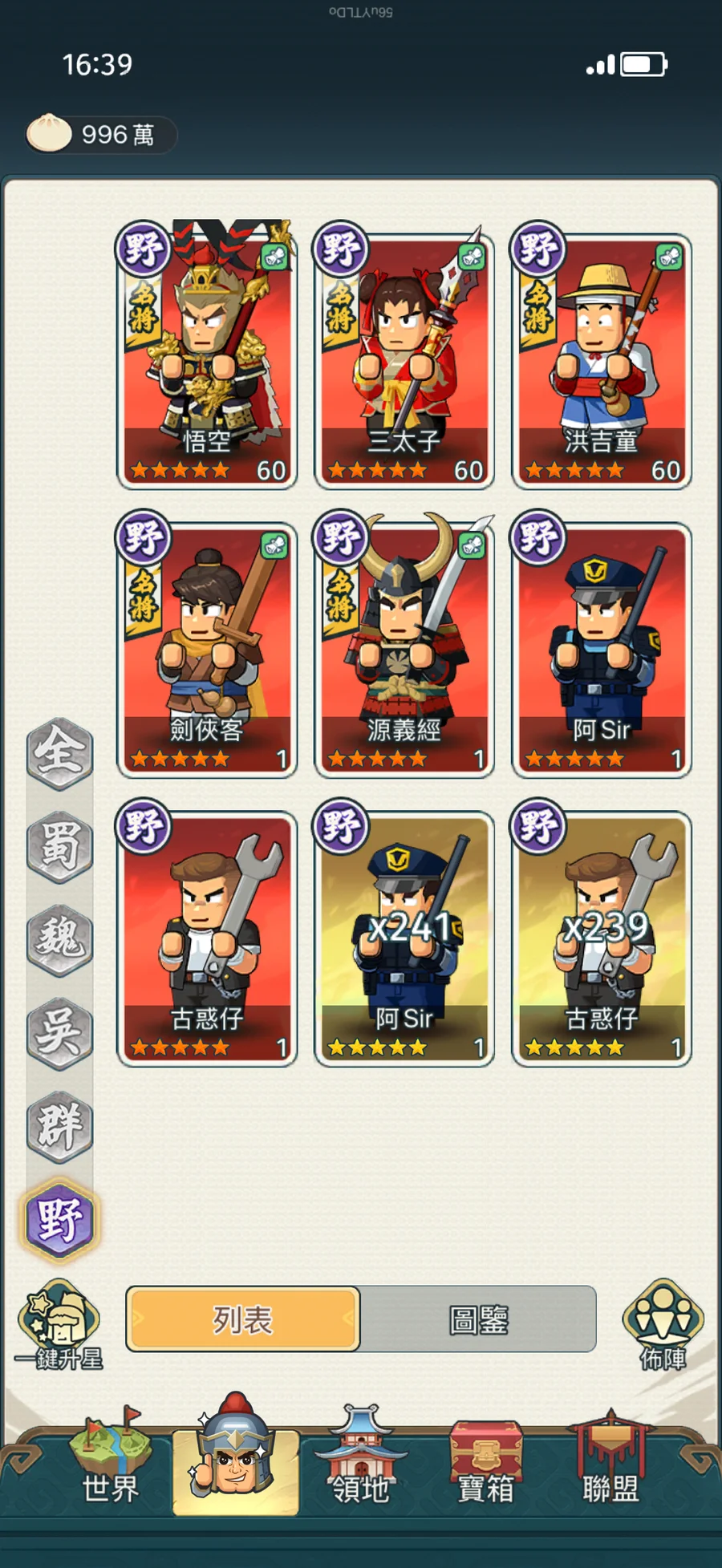Screen dimensions: 722x1568
Task: Switch to the 聯盟 tab
Action: point(610,1464)
